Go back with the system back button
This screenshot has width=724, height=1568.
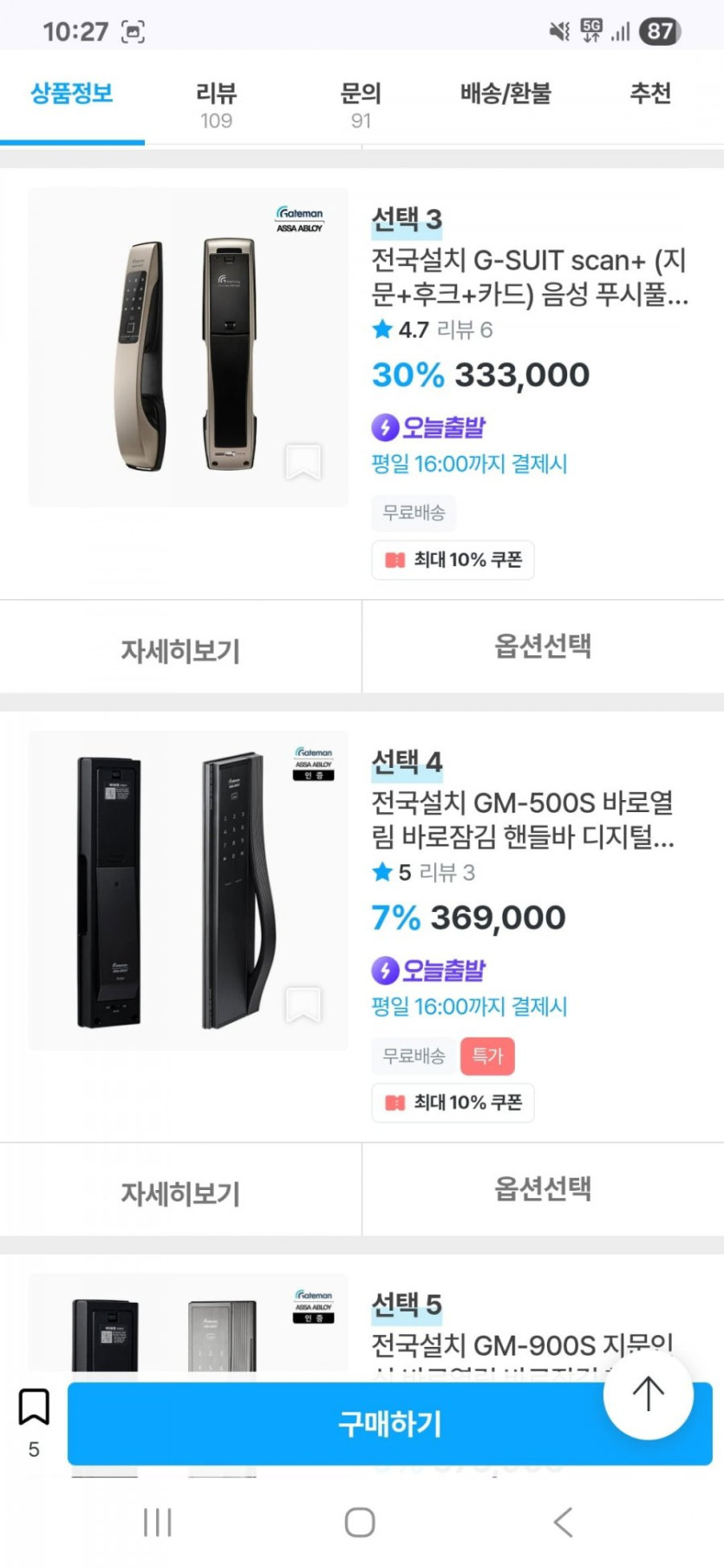coord(564,1522)
